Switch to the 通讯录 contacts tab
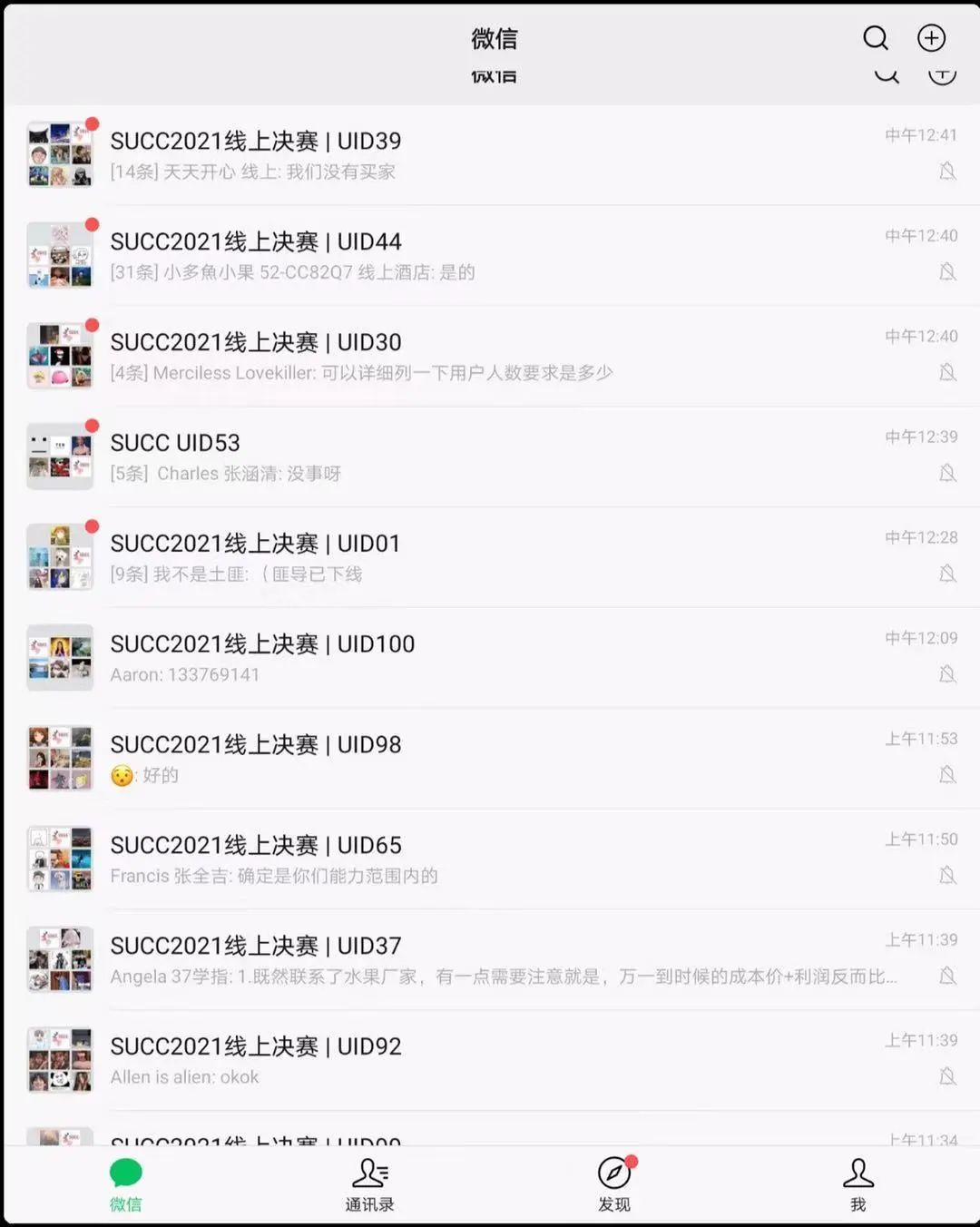 pyautogui.click(x=369, y=1185)
